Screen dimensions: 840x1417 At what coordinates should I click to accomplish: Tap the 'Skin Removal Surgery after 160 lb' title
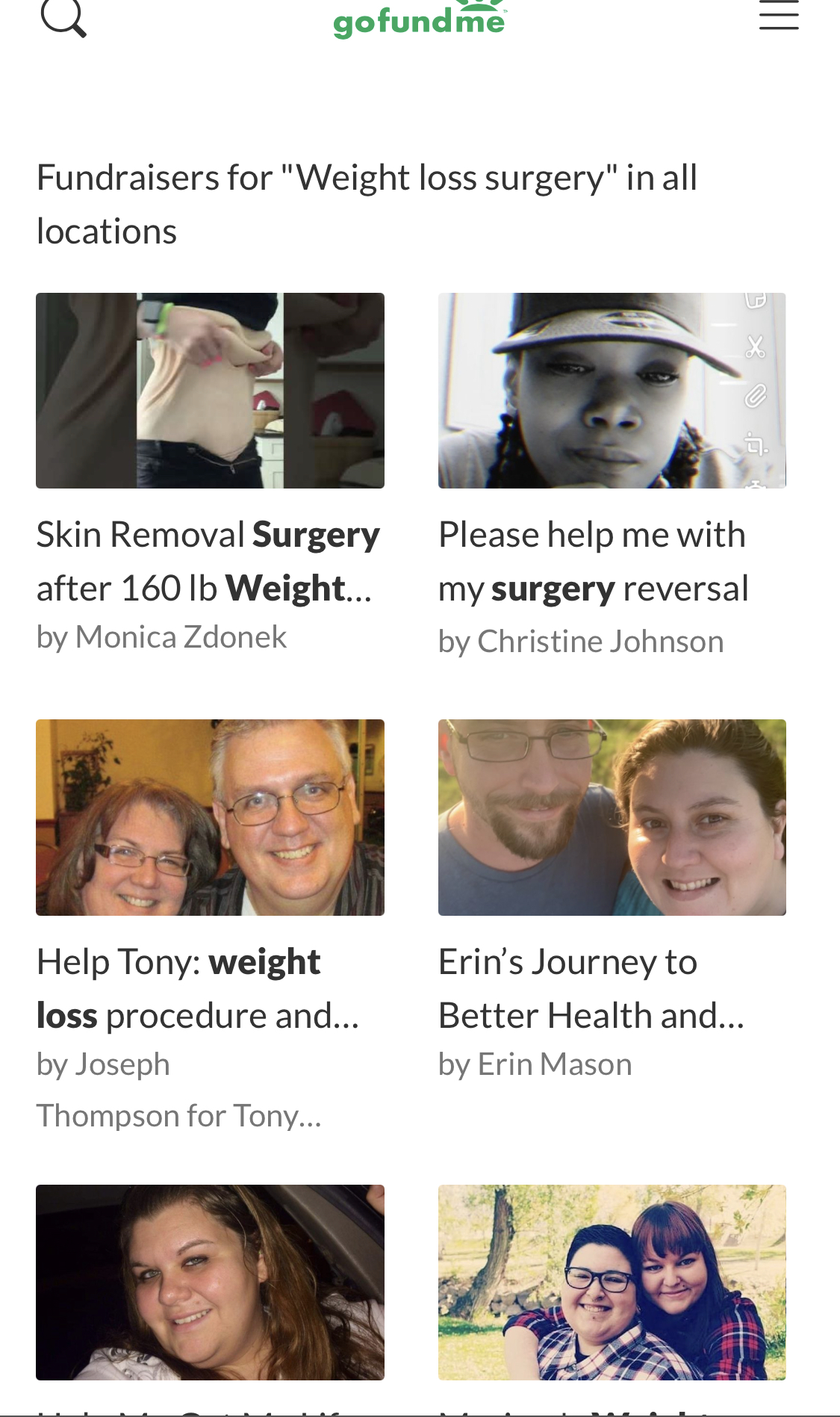point(208,561)
